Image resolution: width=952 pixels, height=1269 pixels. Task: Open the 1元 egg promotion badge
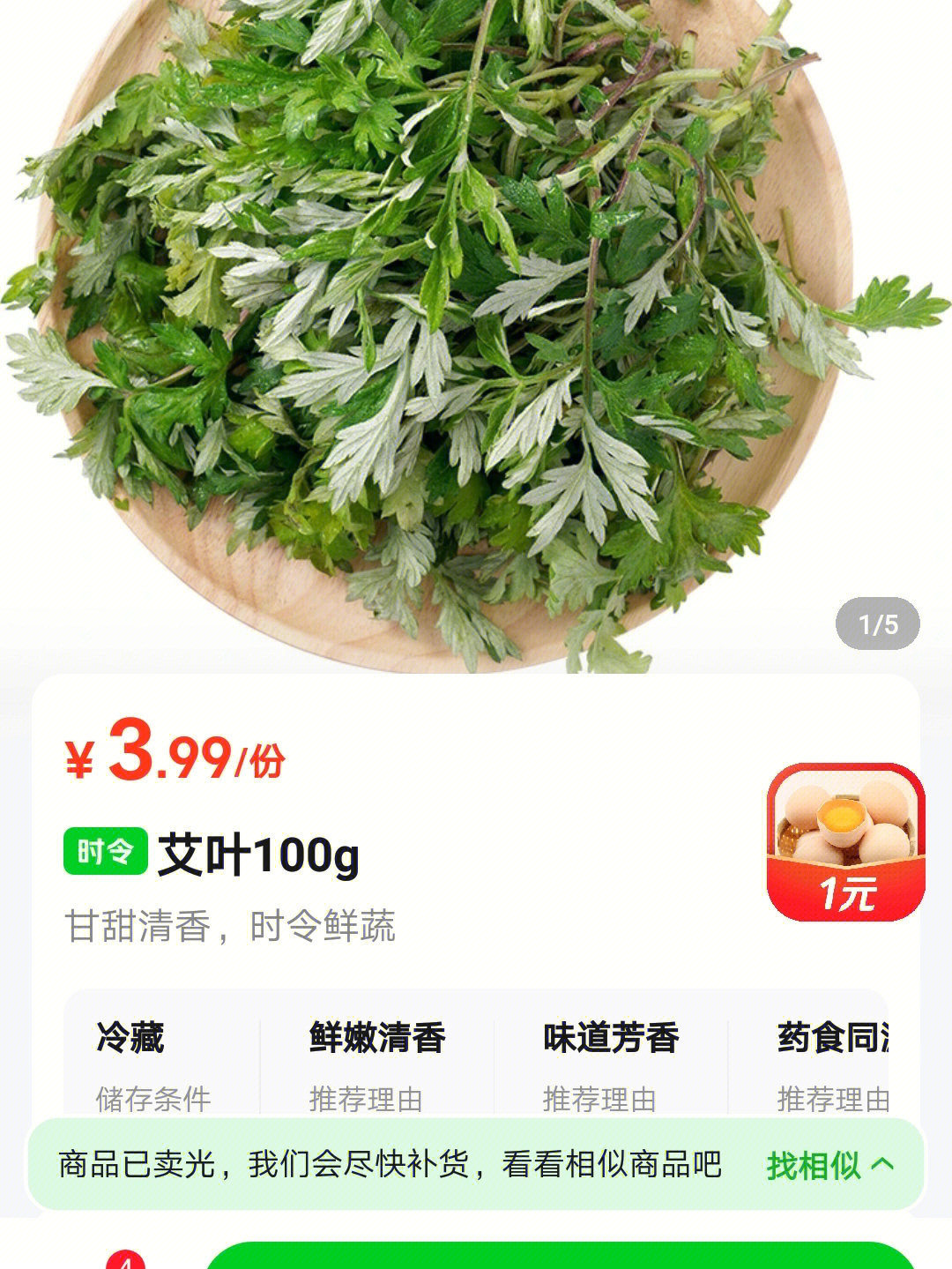[x=845, y=842]
